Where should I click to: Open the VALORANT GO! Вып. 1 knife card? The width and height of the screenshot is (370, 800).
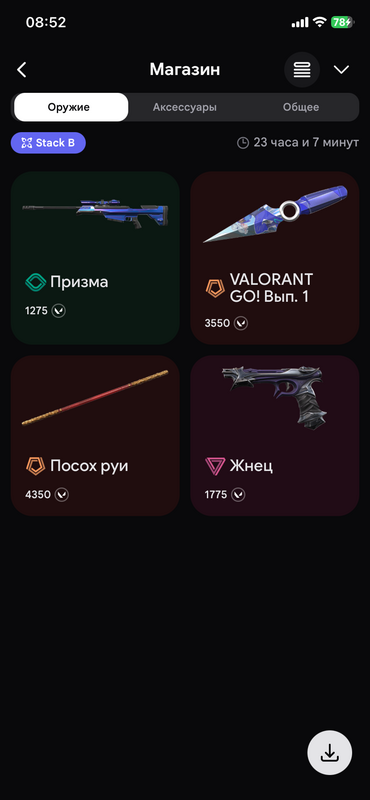coord(275,258)
